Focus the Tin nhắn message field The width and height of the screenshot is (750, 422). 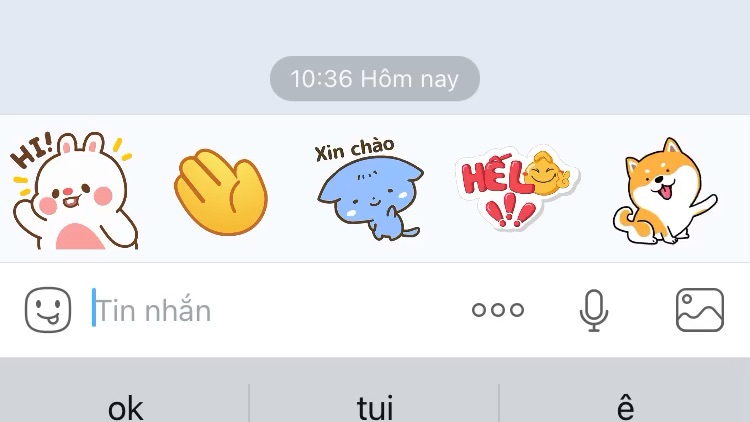coord(270,310)
